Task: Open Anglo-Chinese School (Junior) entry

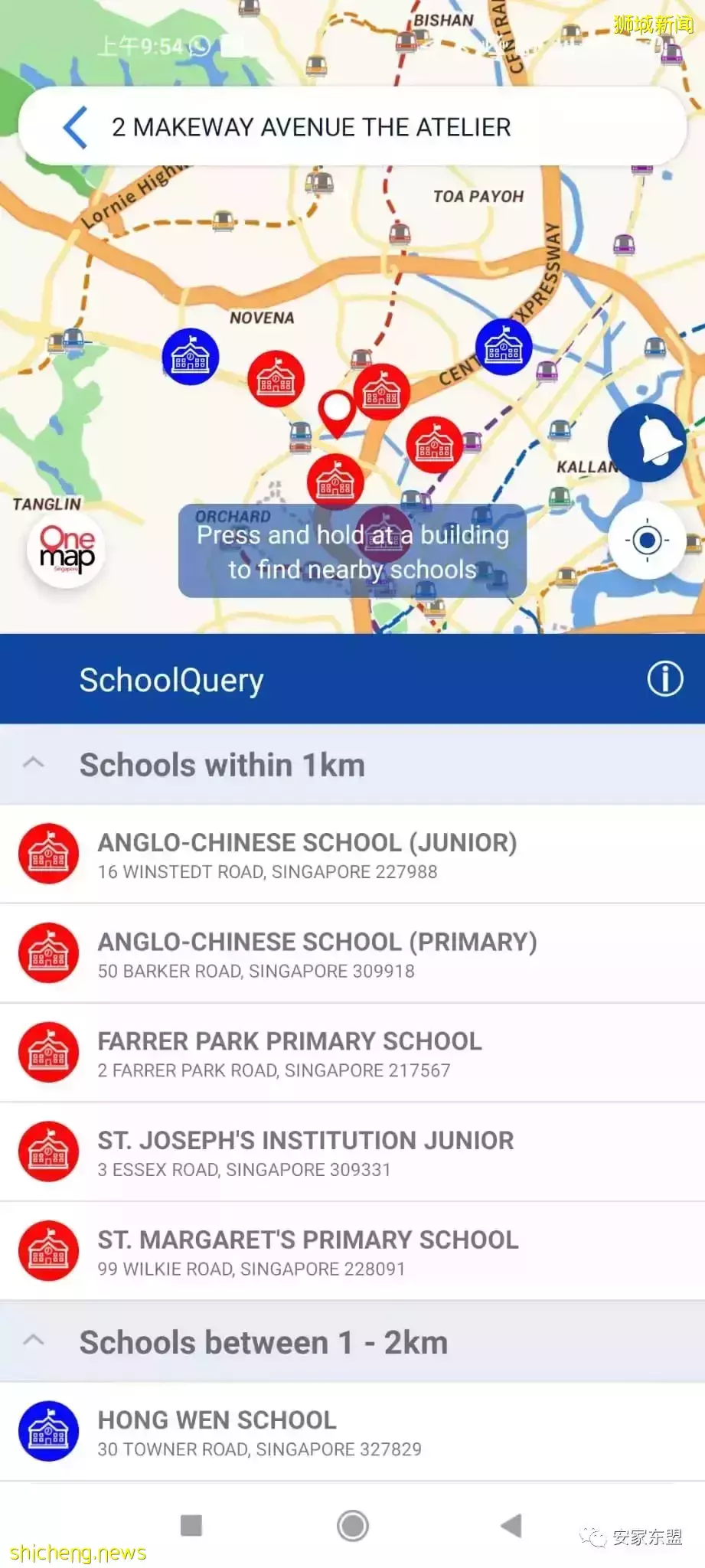Action: coord(306,854)
